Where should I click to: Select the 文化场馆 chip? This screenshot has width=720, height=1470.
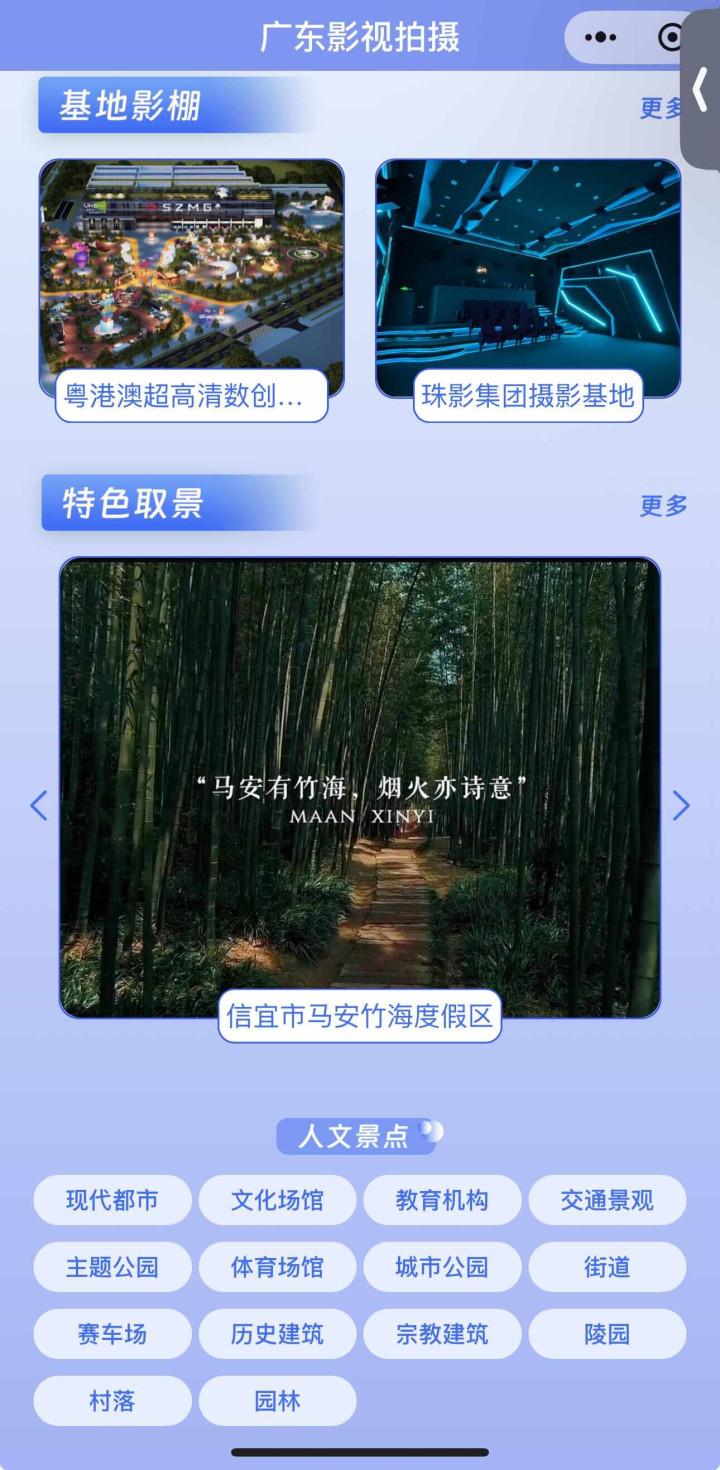tap(277, 1200)
